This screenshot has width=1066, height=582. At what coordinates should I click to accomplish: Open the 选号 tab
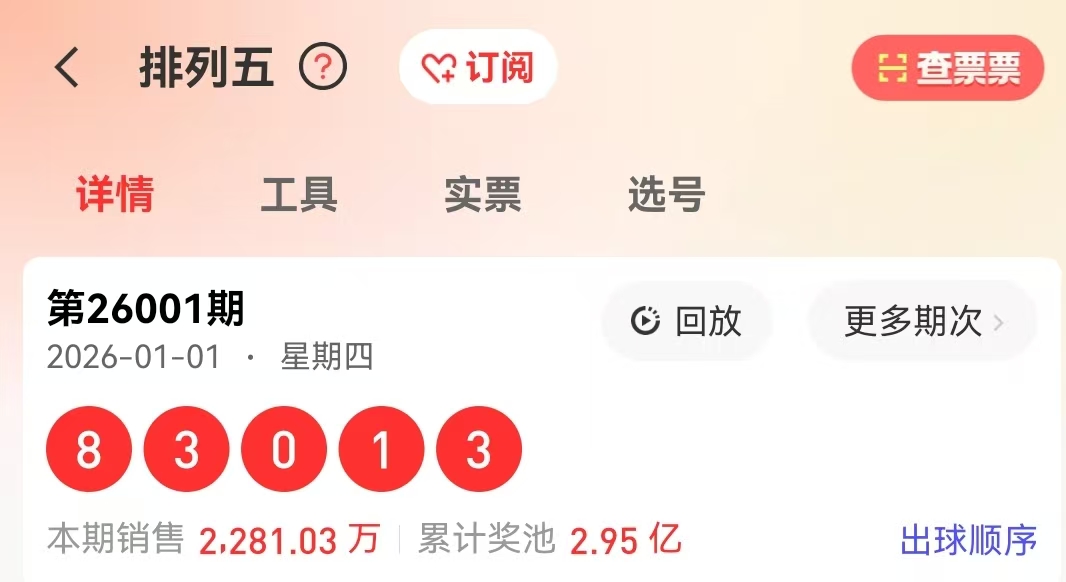click(x=667, y=194)
